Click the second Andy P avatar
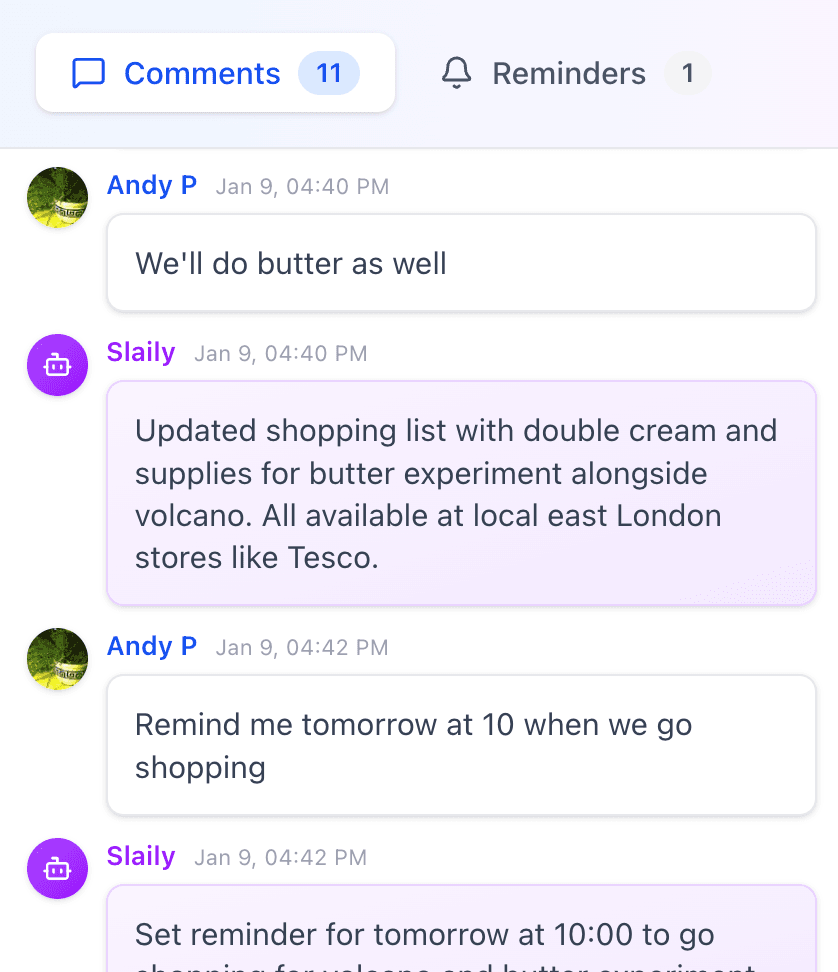Image resolution: width=838 pixels, height=972 pixels. [57, 659]
